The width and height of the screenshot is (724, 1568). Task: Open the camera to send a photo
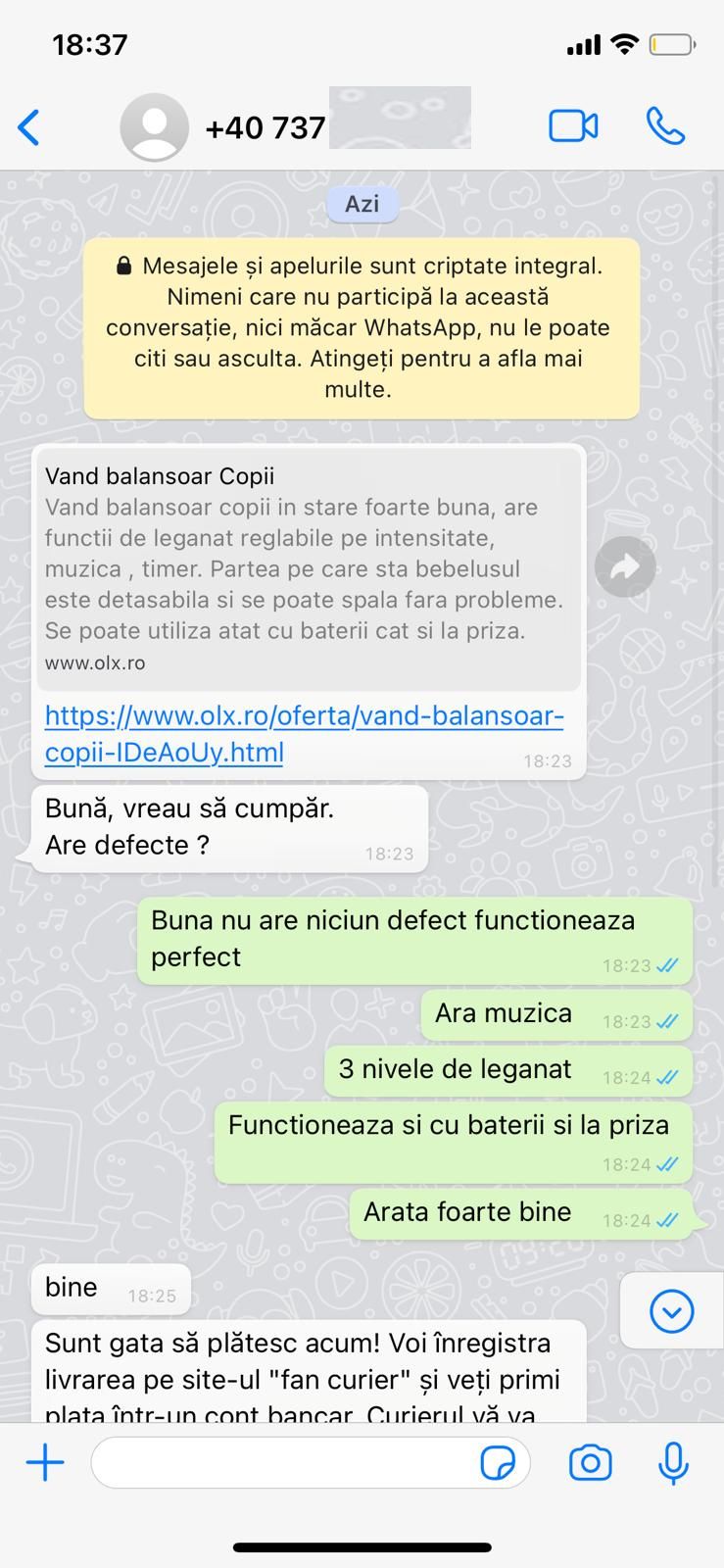(590, 1463)
